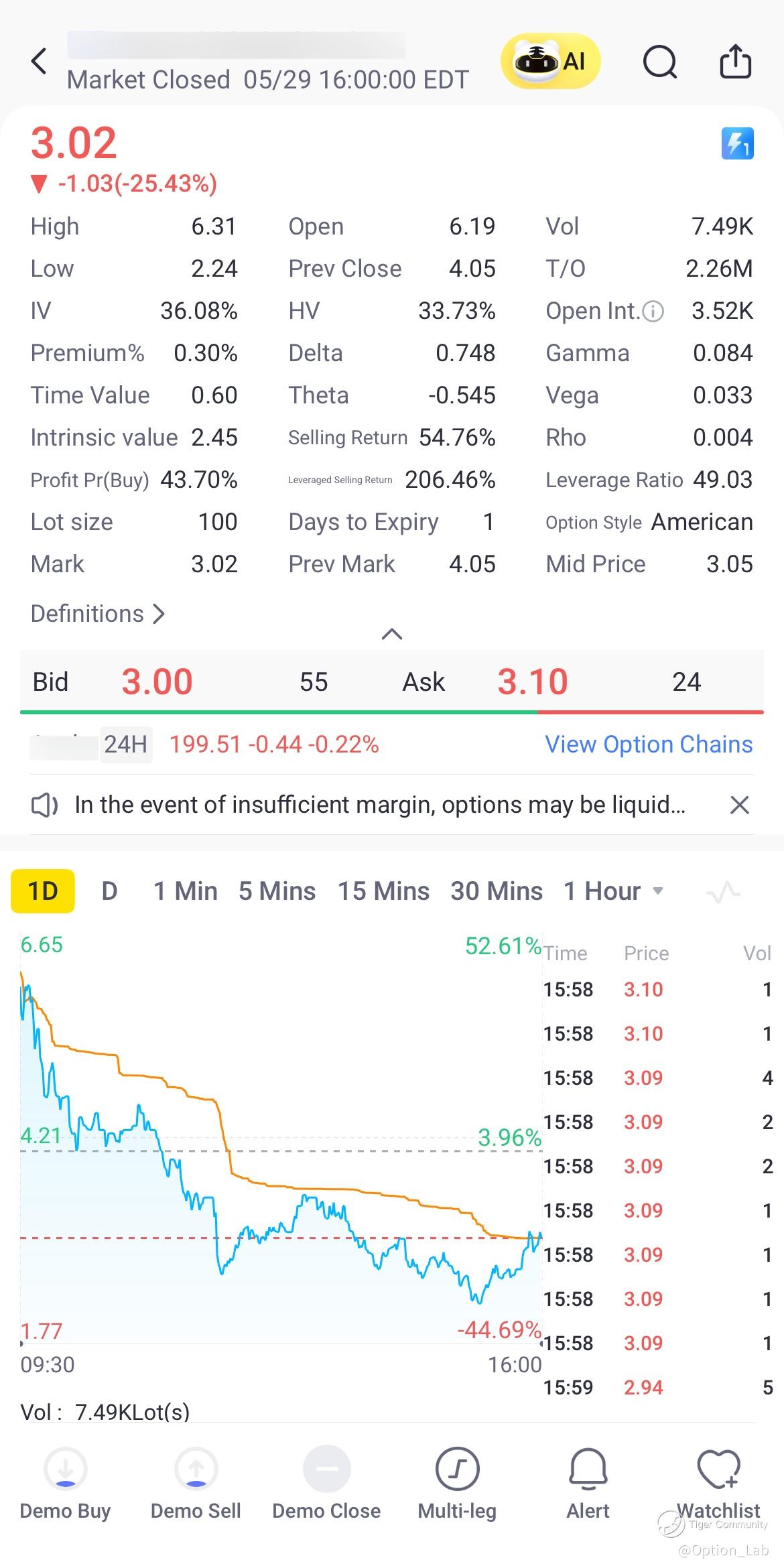View Option Chains
This screenshot has width=784, height=1568.
tap(648, 744)
